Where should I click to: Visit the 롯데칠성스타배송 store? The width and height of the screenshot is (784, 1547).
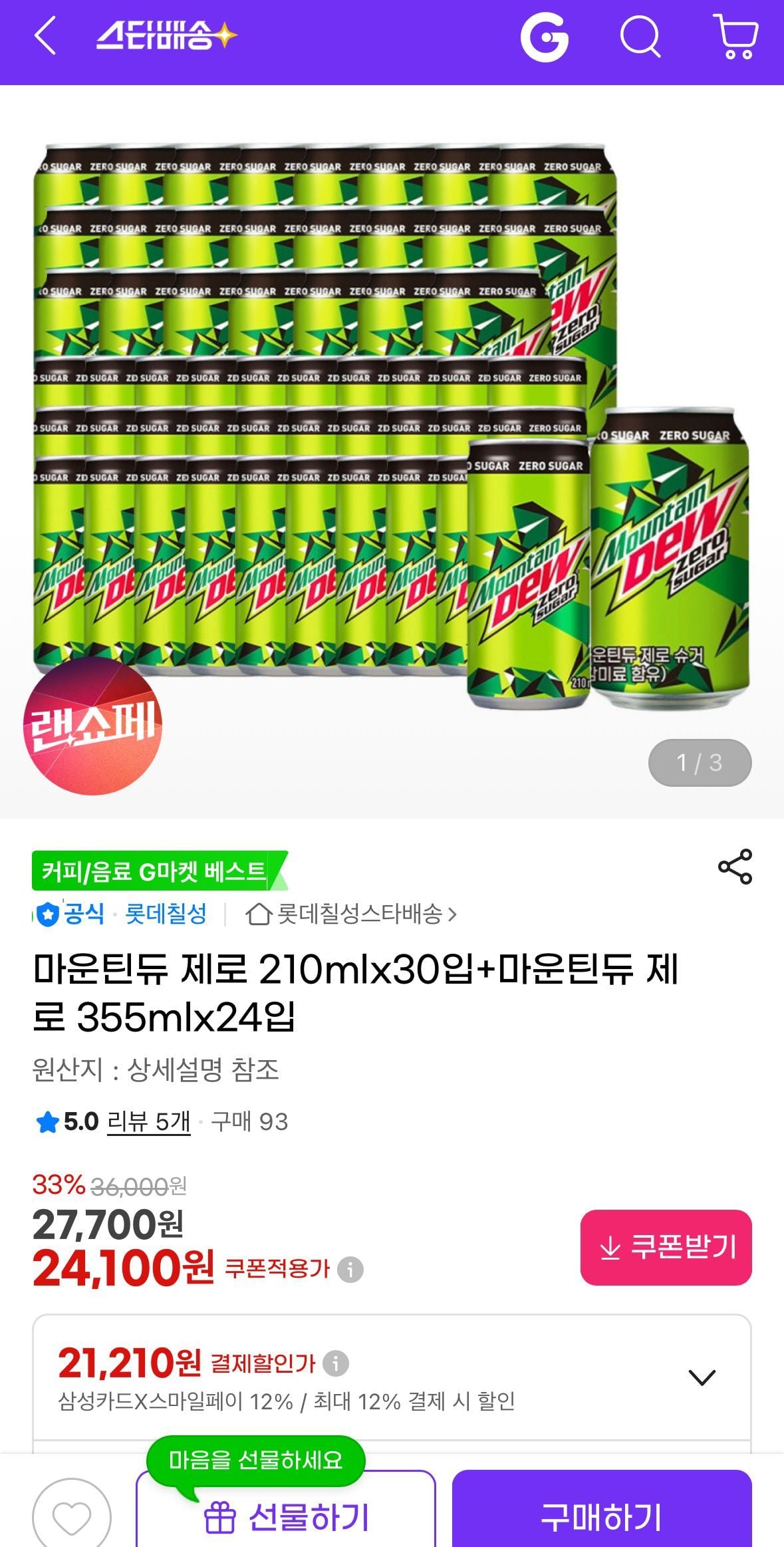click(x=351, y=914)
